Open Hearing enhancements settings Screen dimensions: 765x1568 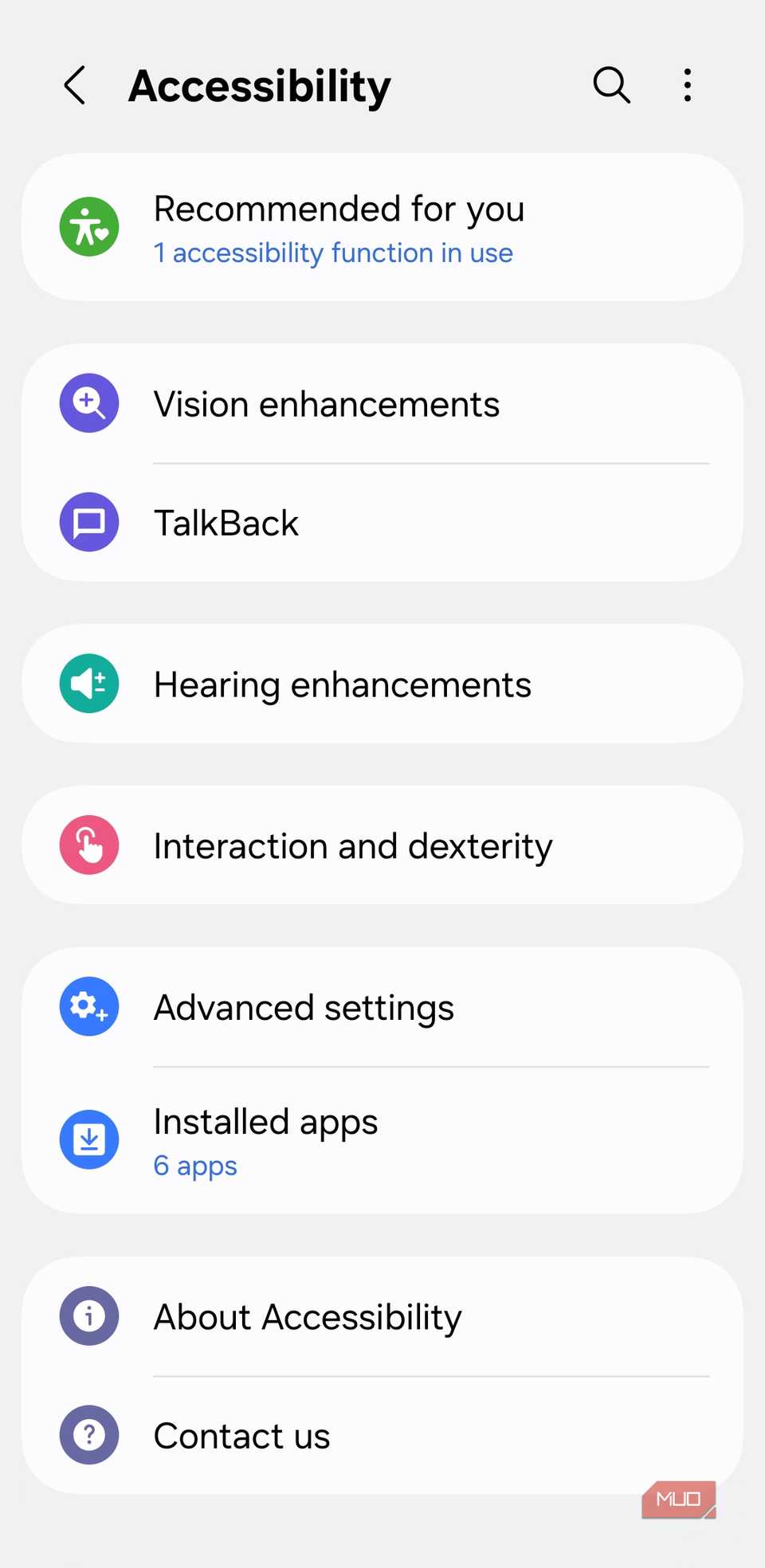342,684
